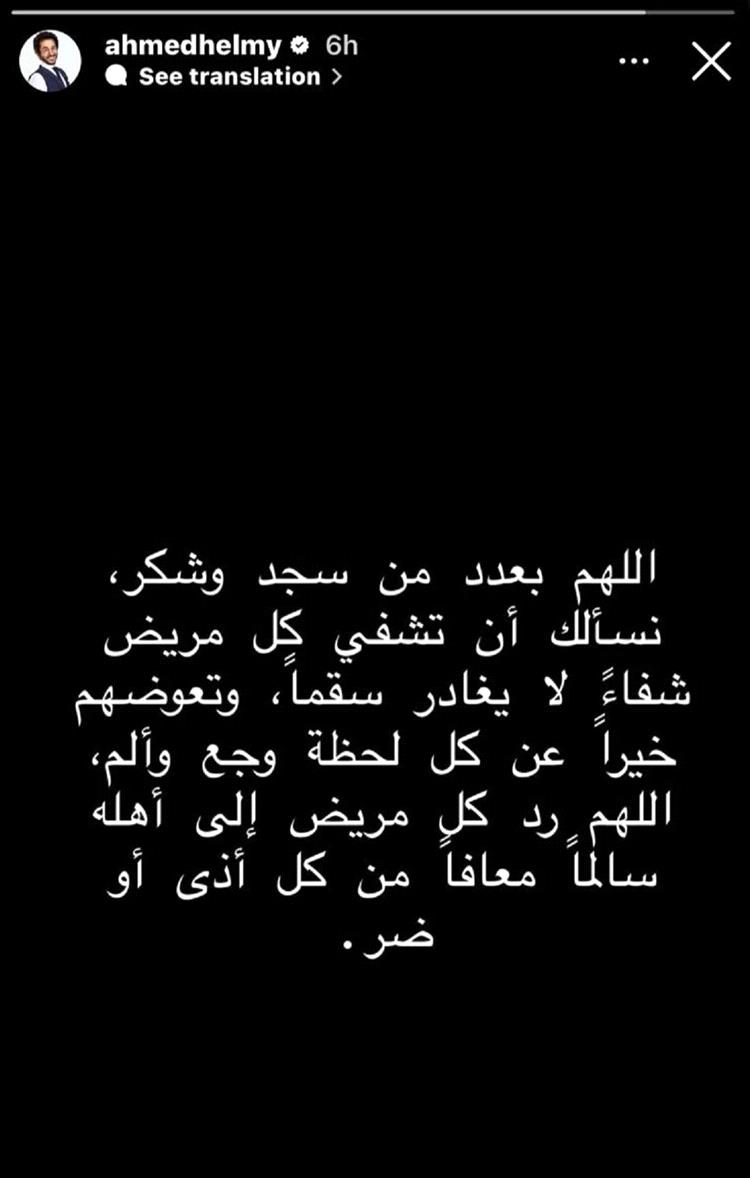Close the story viewer

coord(711,62)
